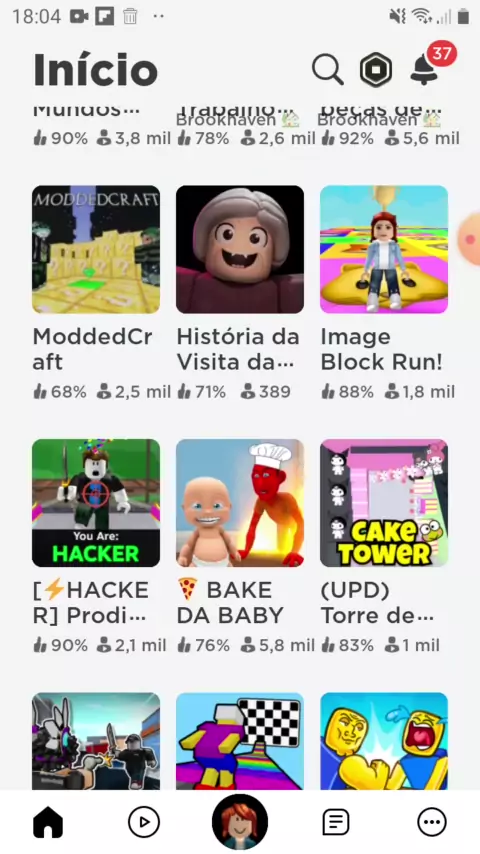Open the HACKER Prodi game tile
Viewport: 480px width, 854px height.
pyautogui.click(x=96, y=503)
